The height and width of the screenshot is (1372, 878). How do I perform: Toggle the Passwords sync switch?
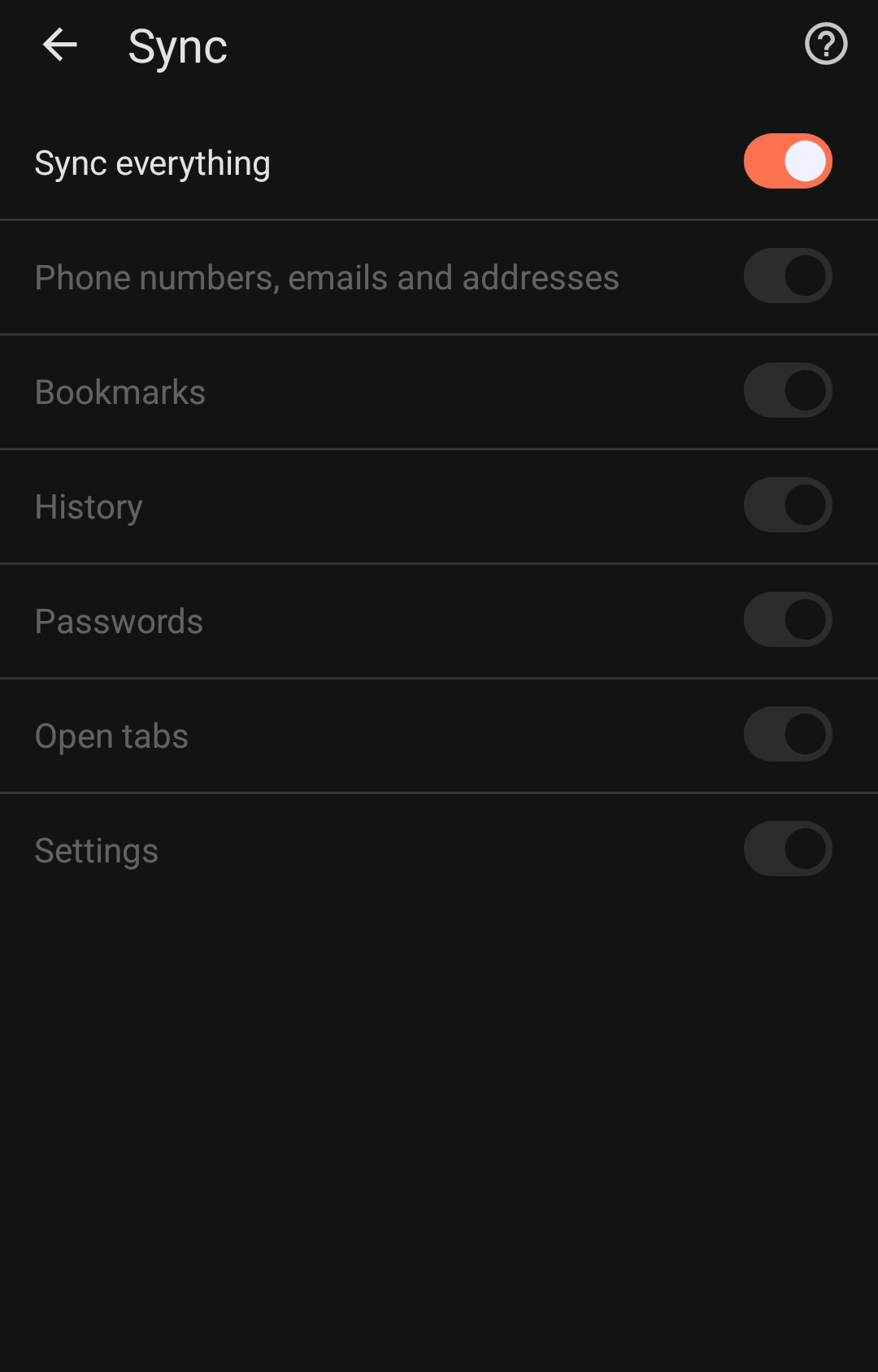tap(787, 620)
